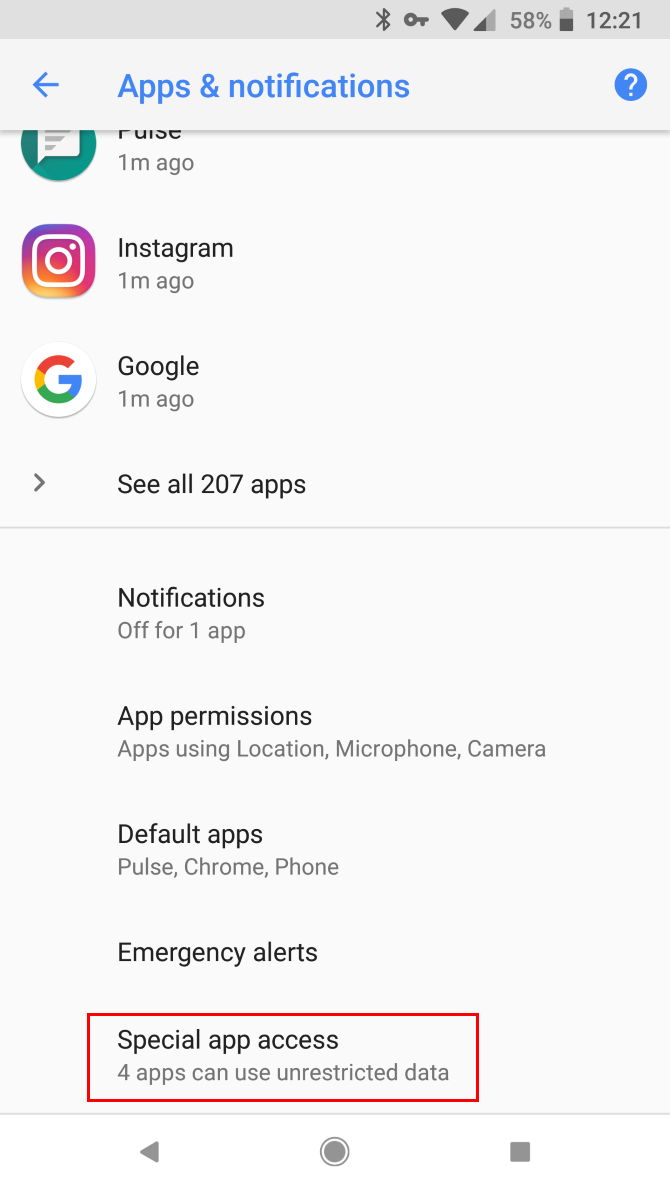Open Emergency alerts
This screenshot has width=670, height=1191.
pos(335,952)
